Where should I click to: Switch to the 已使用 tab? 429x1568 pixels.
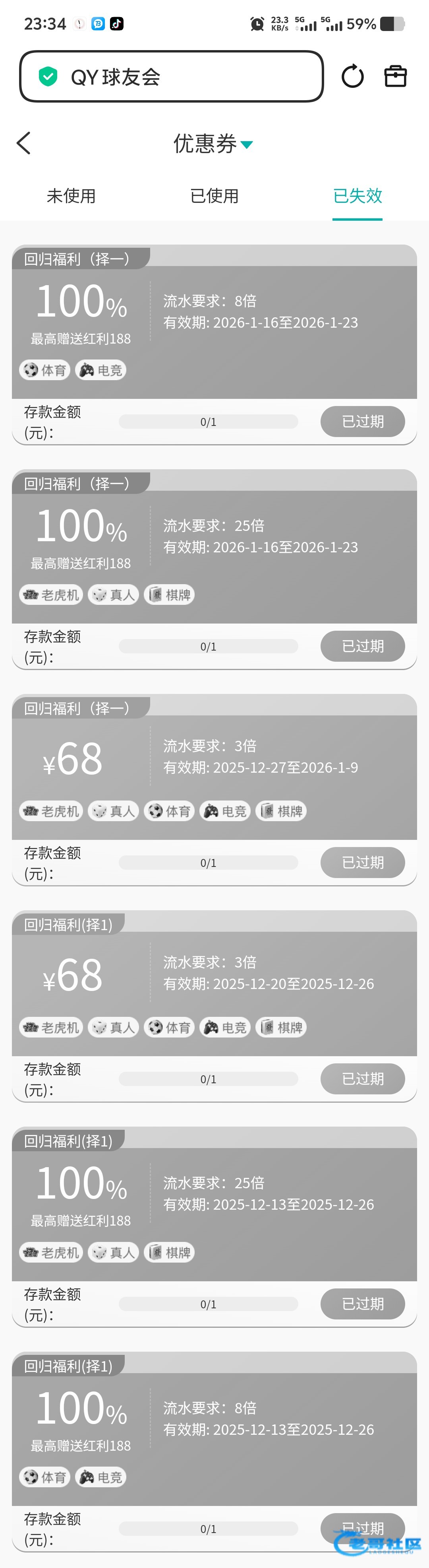click(x=214, y=196)
